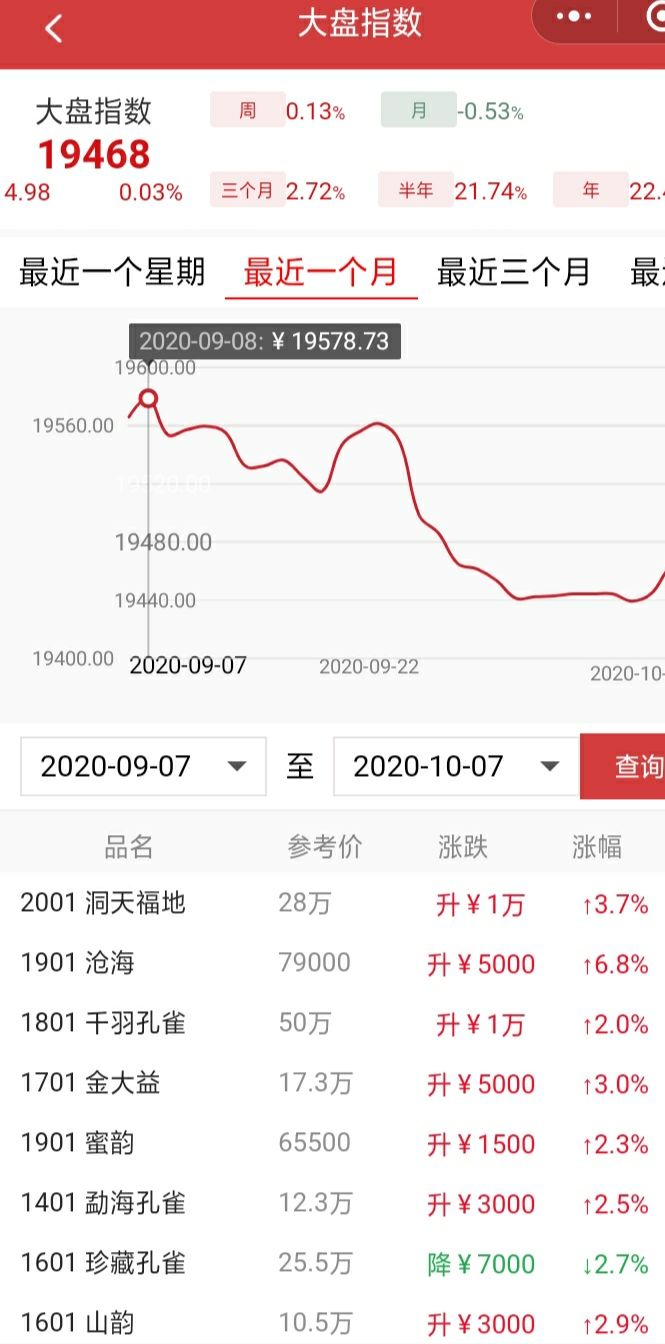Viewport: 665px width, 1344px height.
Task: View the 1901 蜜韵 entry
Action: (x=332, y=1144)
